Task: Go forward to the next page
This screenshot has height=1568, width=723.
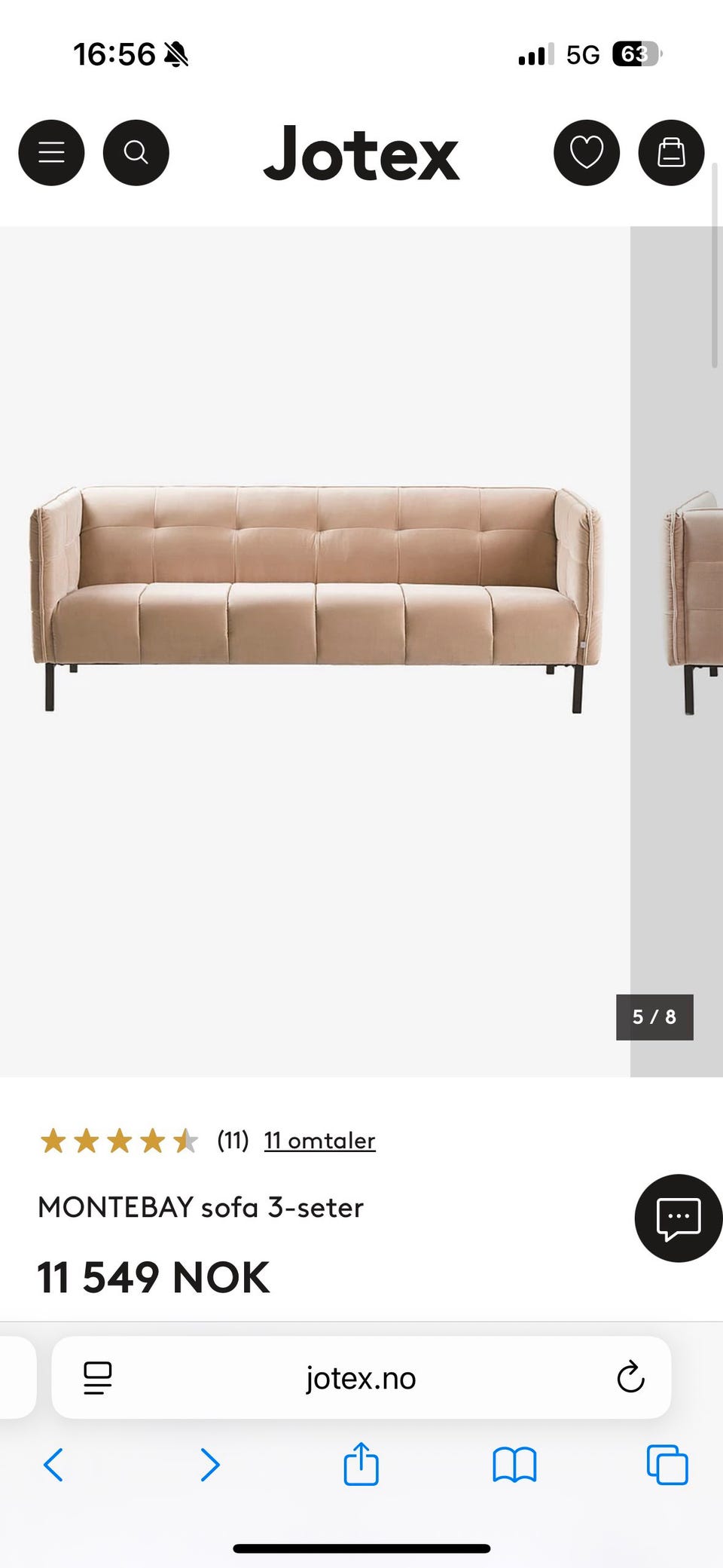Action: 210,1465
